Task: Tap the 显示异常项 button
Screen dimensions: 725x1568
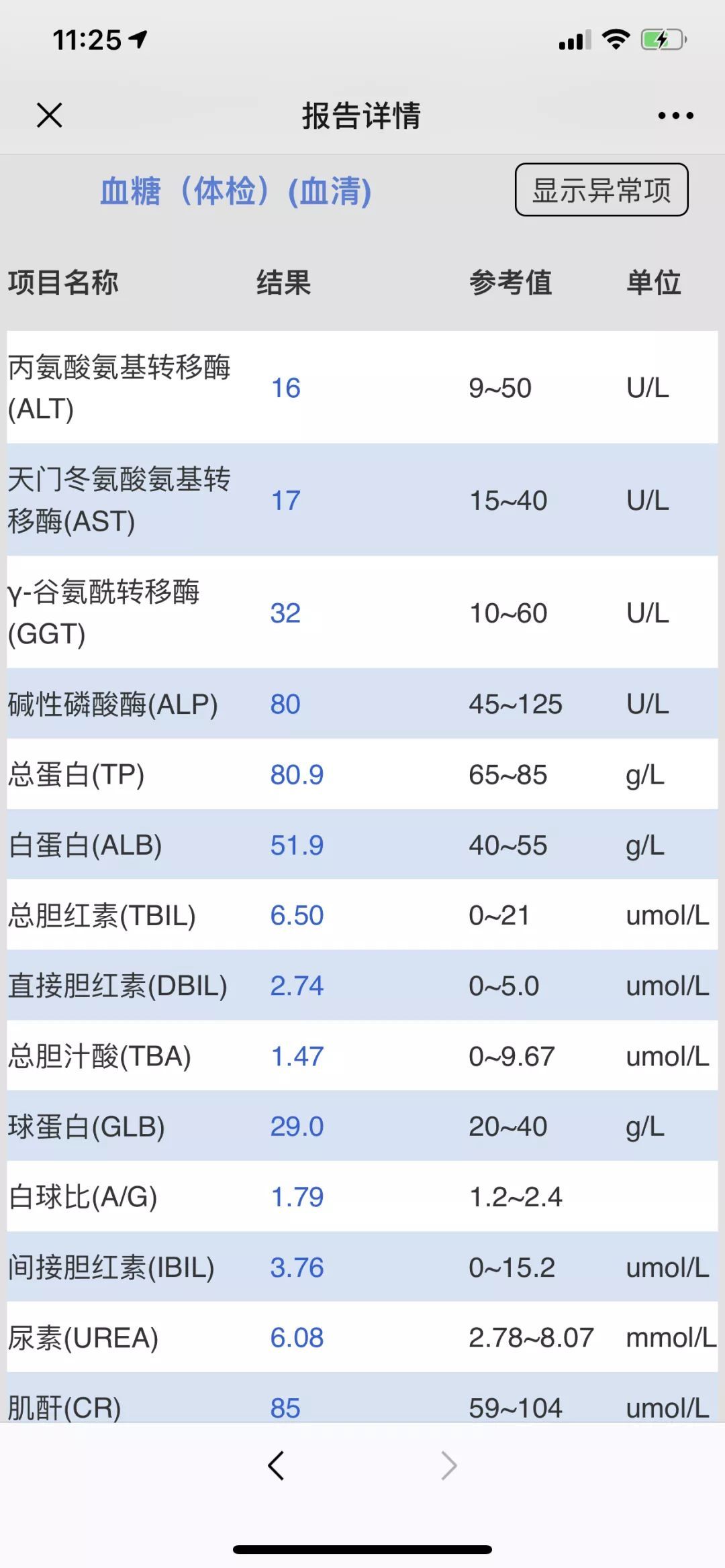Action: 601,190
